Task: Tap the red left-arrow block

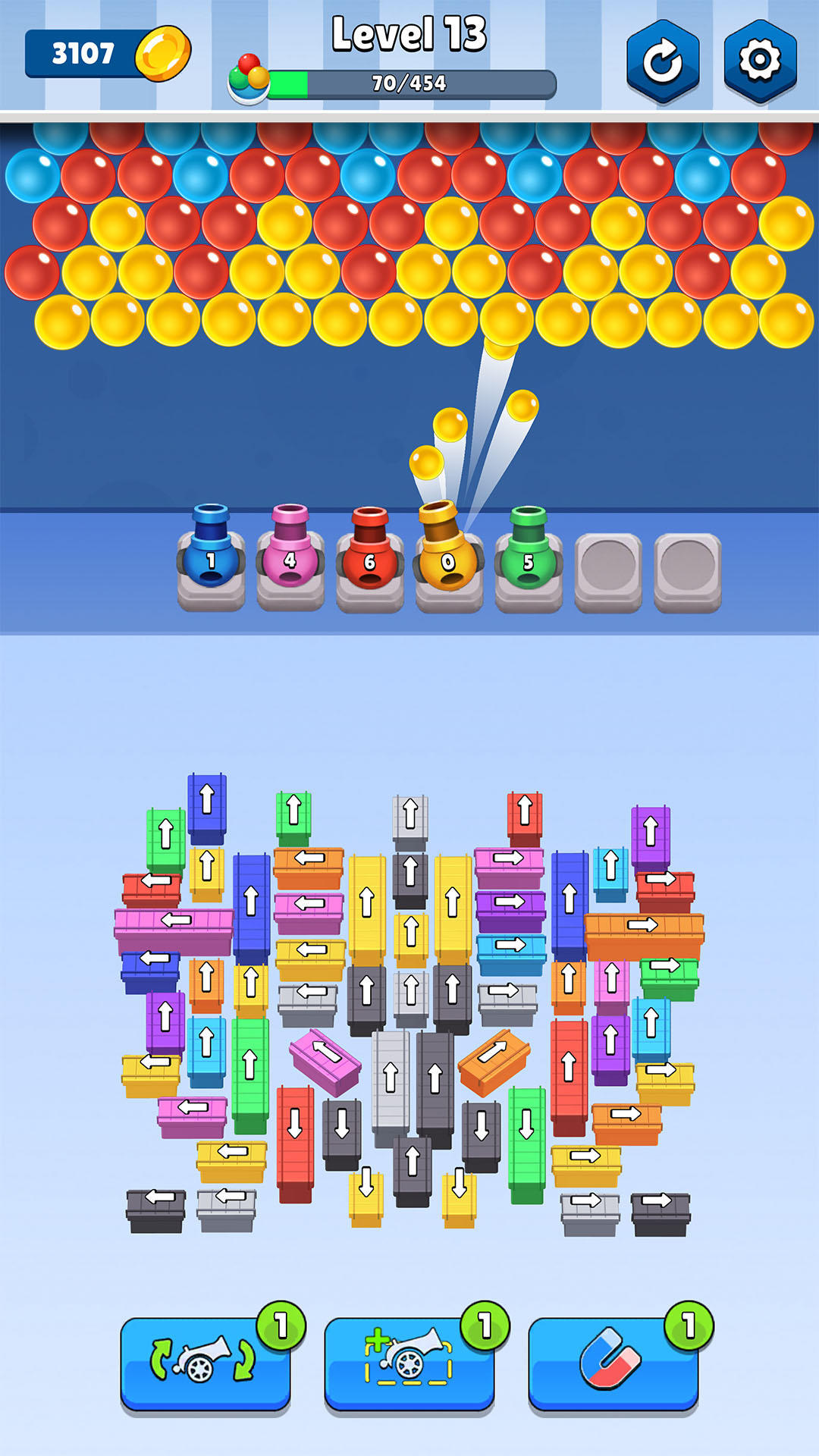Action: (152, 887)
